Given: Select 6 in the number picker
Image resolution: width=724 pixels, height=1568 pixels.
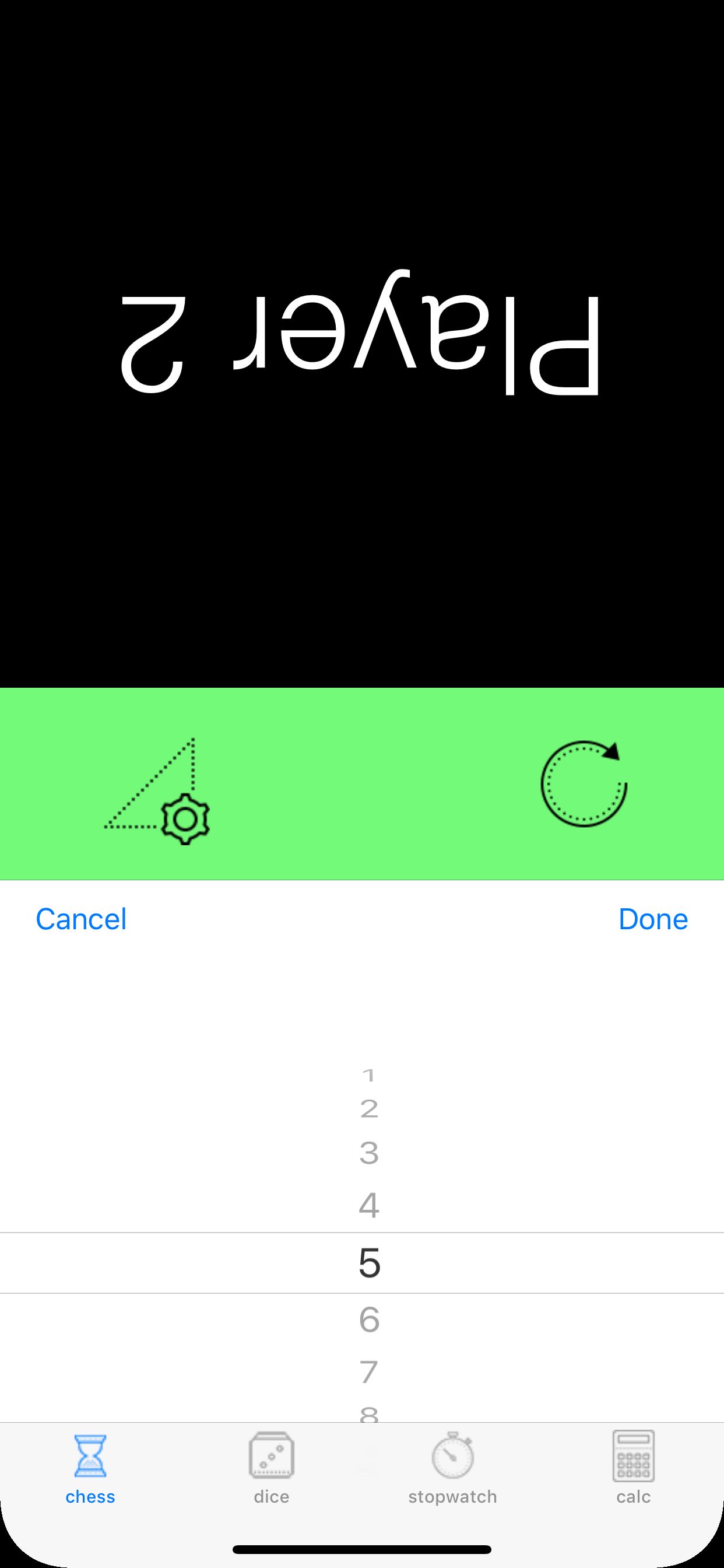Looking at the screenshot, I should coord(370,1319).
